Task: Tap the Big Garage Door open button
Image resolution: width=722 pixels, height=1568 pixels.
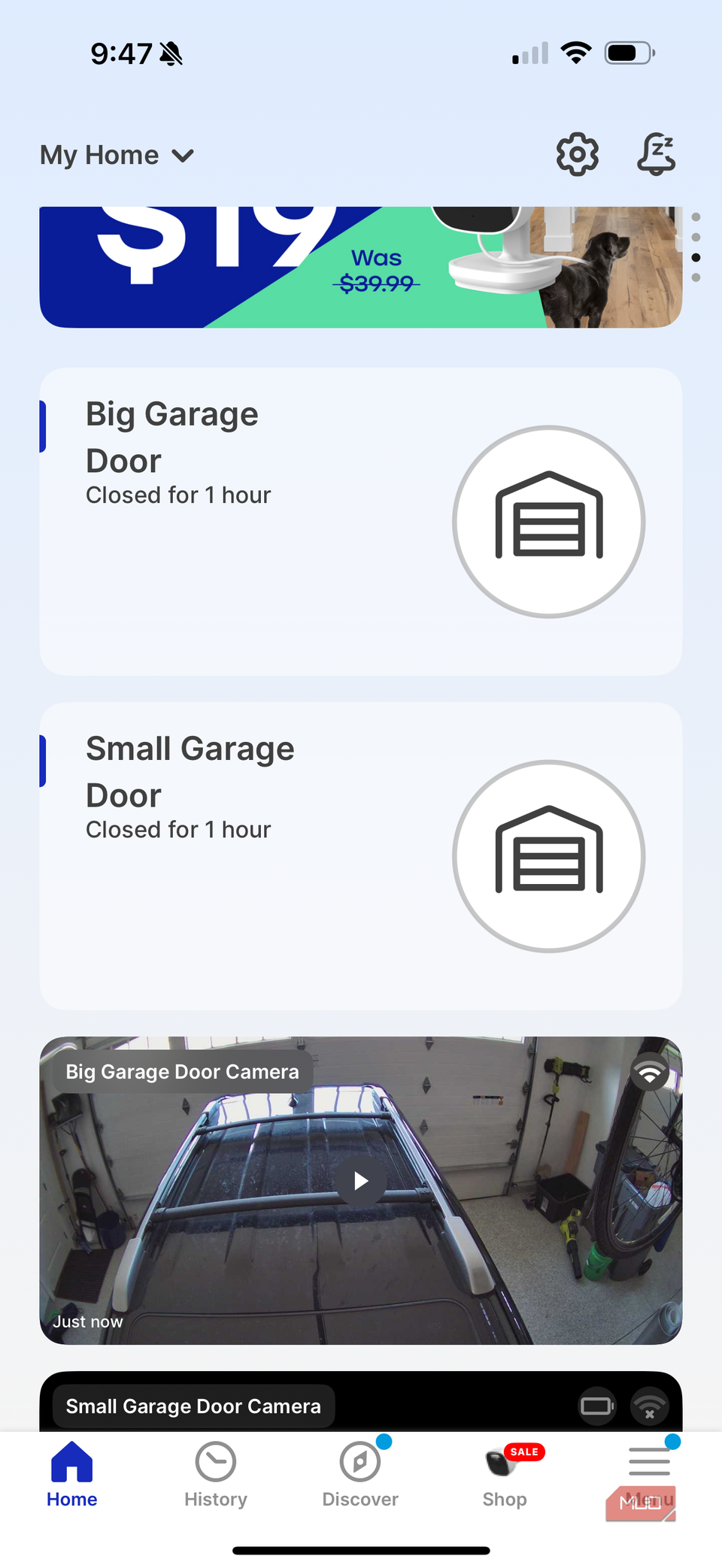Action: [548, 522]
